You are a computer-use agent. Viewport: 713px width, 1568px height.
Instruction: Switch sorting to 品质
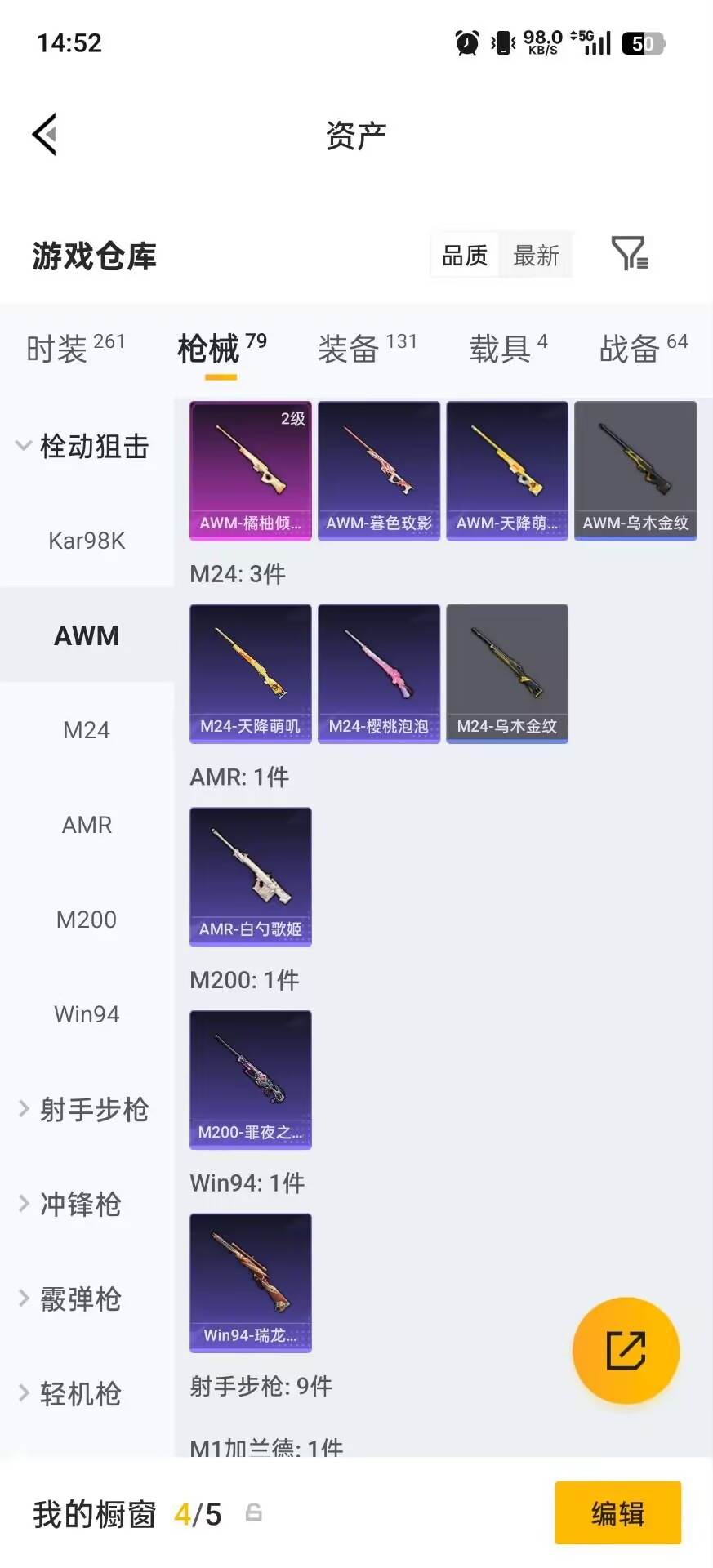(463, 255)
